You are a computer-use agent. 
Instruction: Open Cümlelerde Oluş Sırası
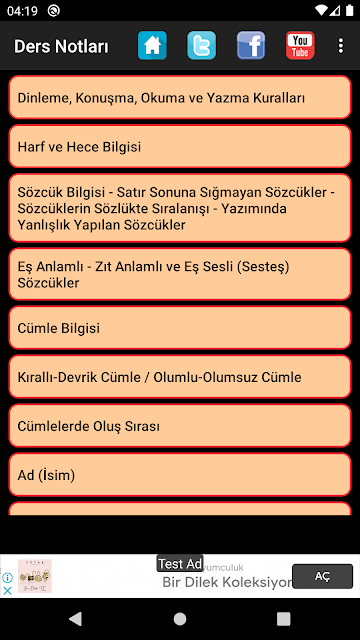coord(180,426)
